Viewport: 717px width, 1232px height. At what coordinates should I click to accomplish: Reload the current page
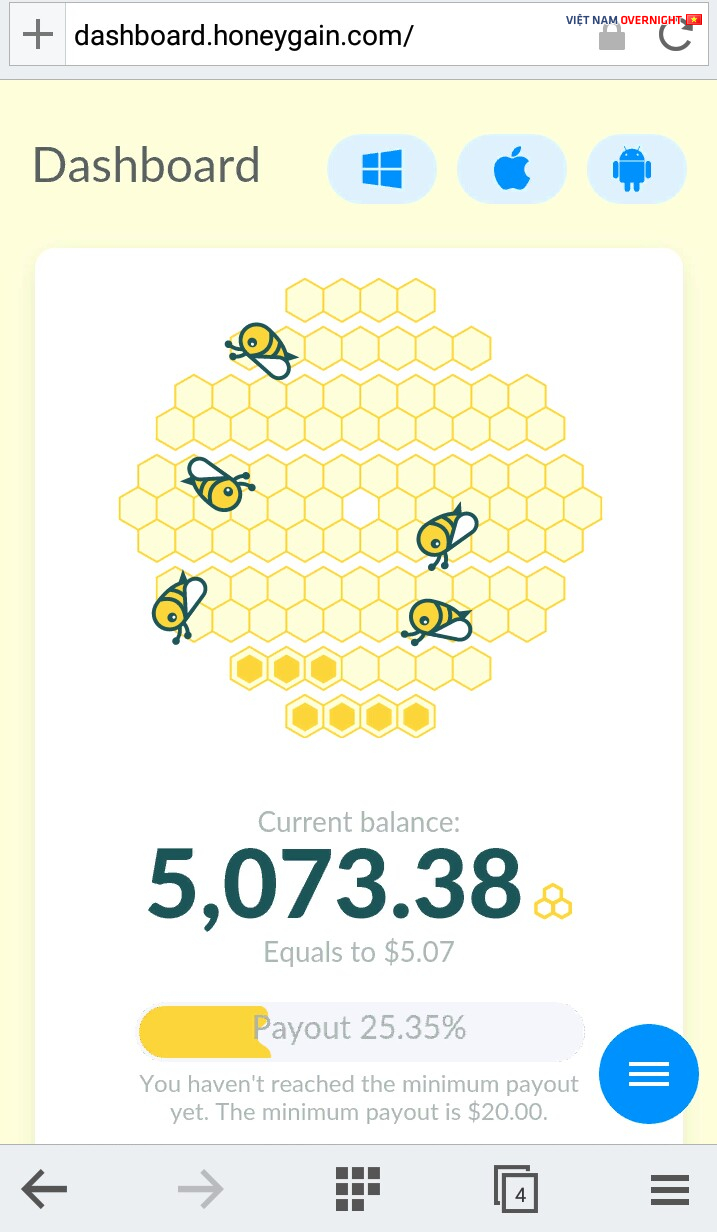675,36
